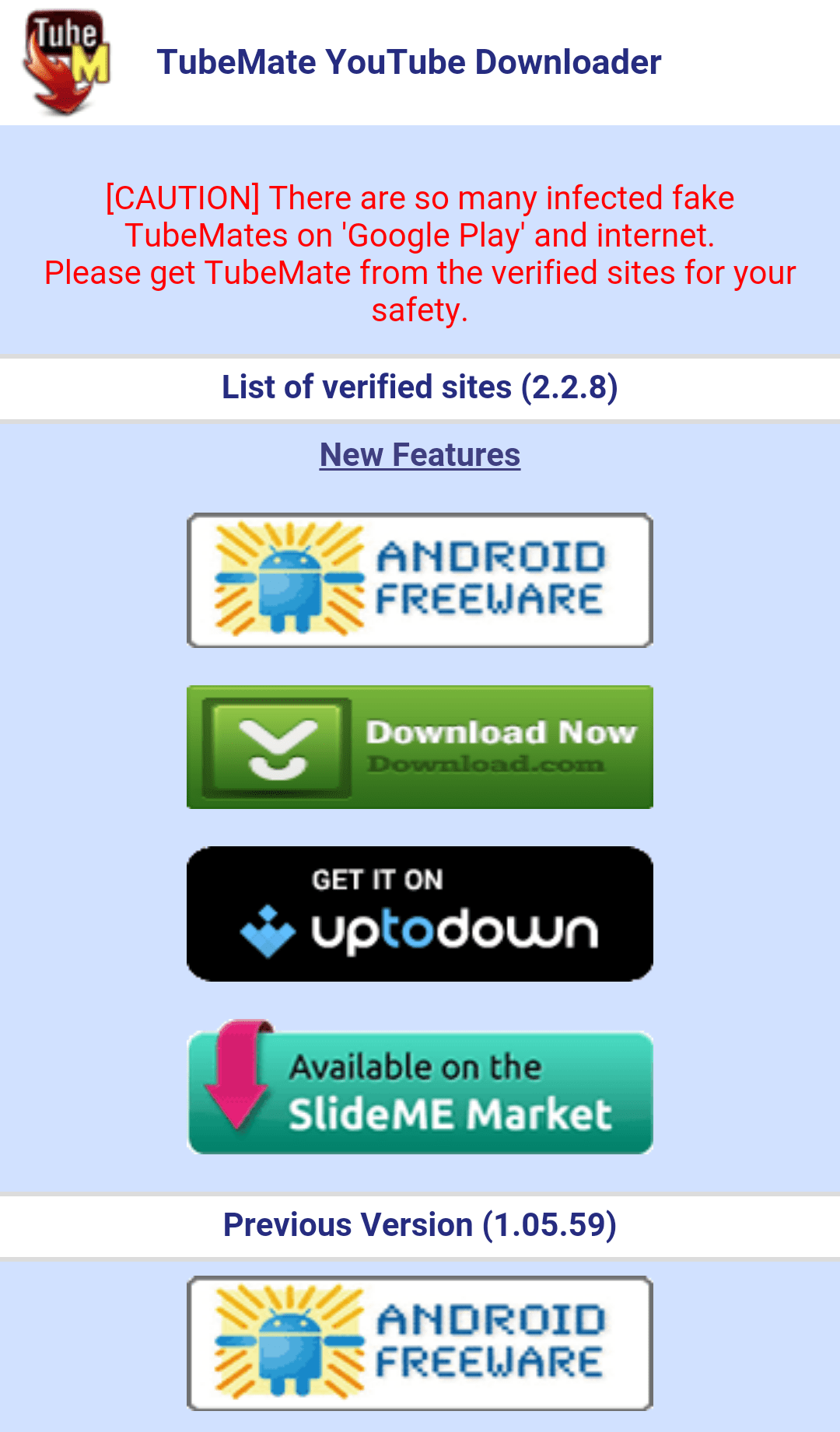The height and width of the screenshot is (1432, 840).
Task: Tap Android Freeware button under verified sites 2.2.8
Action: tap(419, 580)
